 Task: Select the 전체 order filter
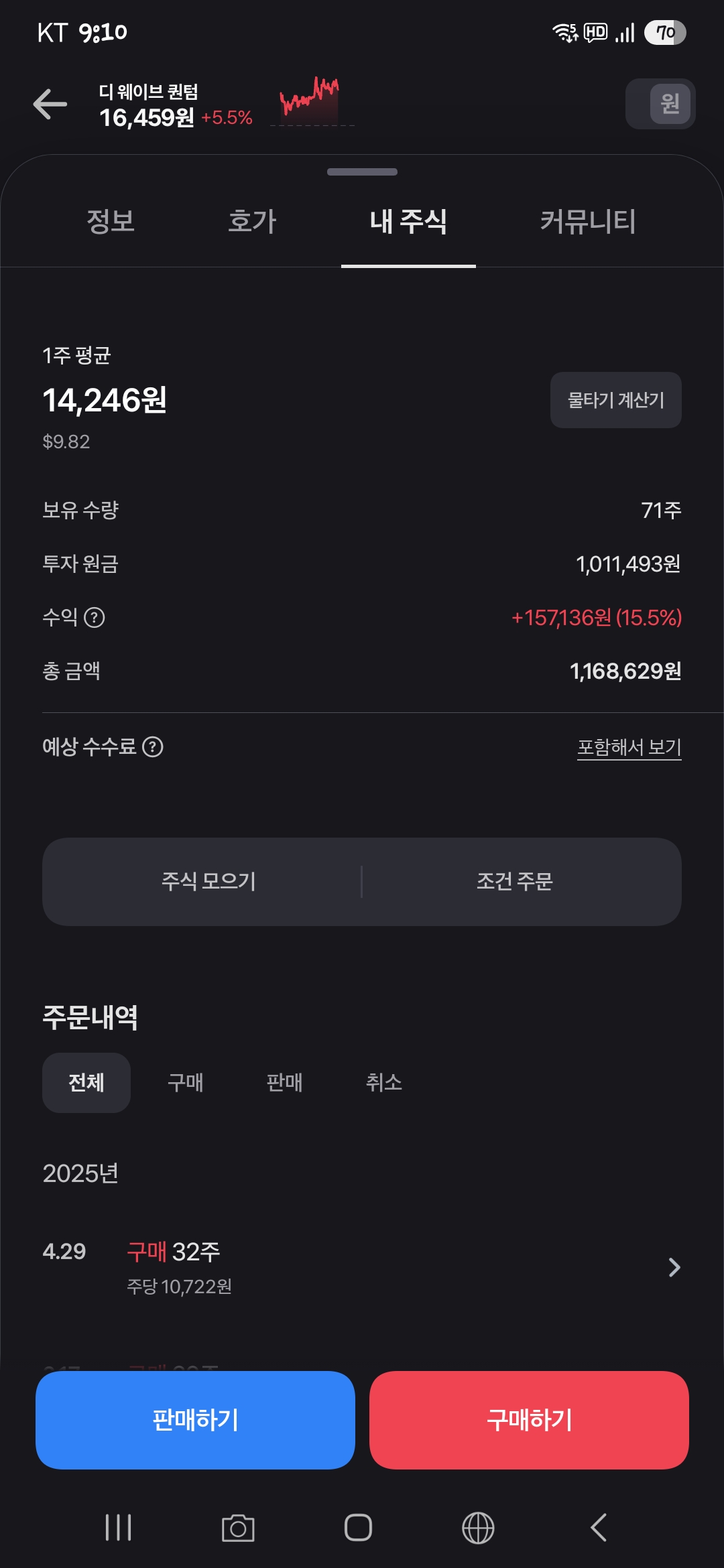pyautogui.click(x=86, y=1082)
